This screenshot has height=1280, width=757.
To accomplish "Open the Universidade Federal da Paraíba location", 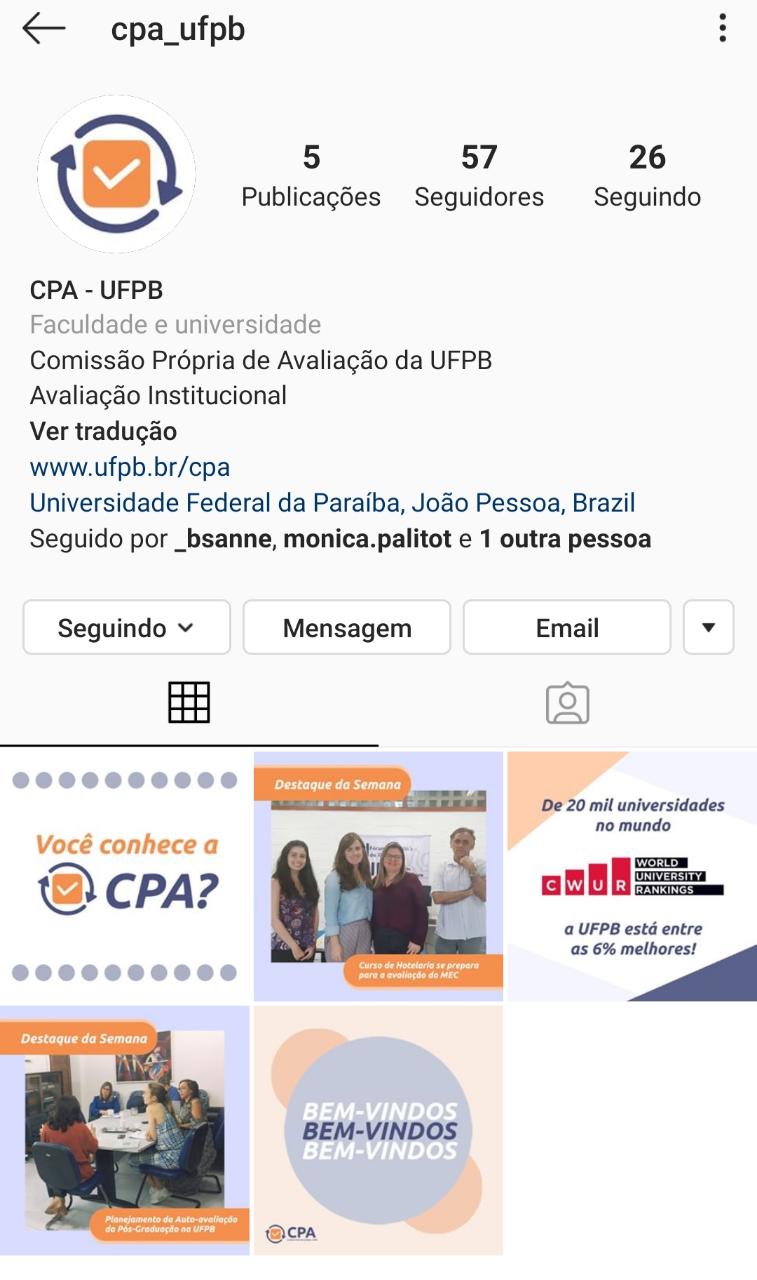I will (332, 503).
